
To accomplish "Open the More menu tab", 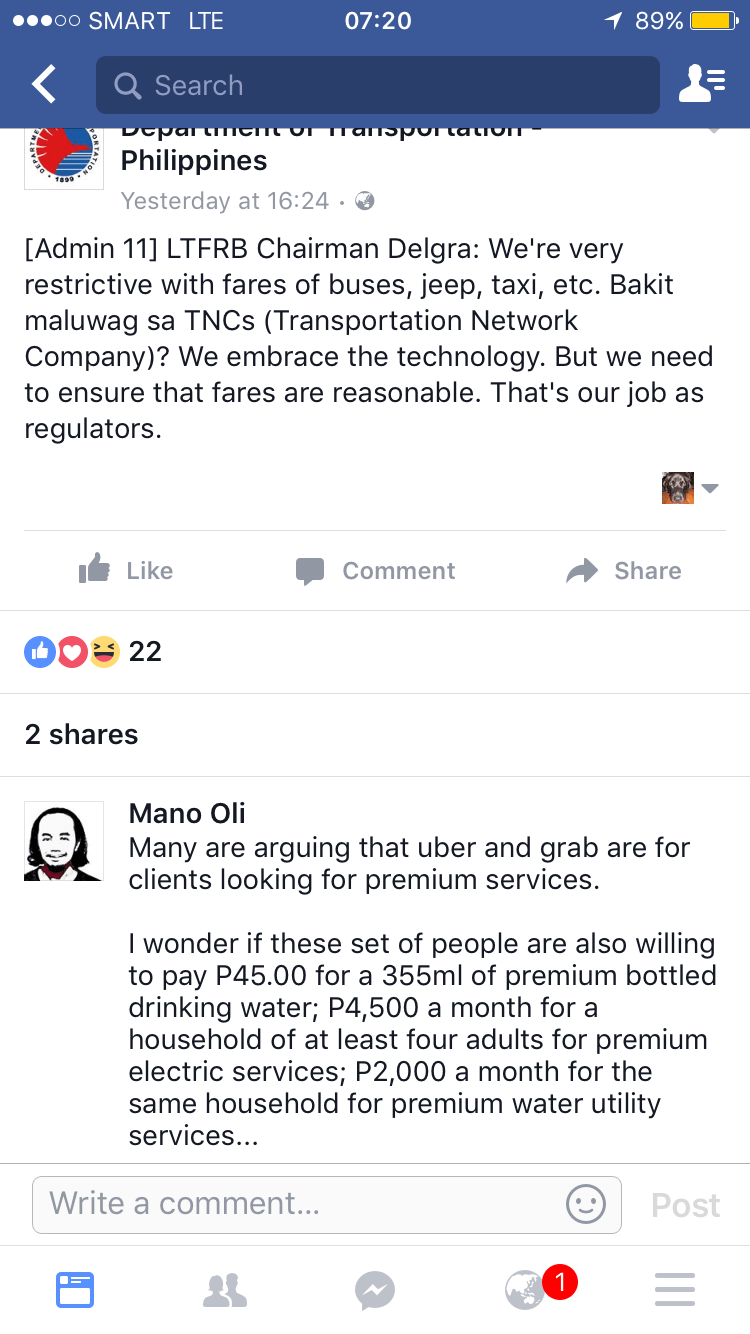I will pyautogui.click(x=675, y=1290).
